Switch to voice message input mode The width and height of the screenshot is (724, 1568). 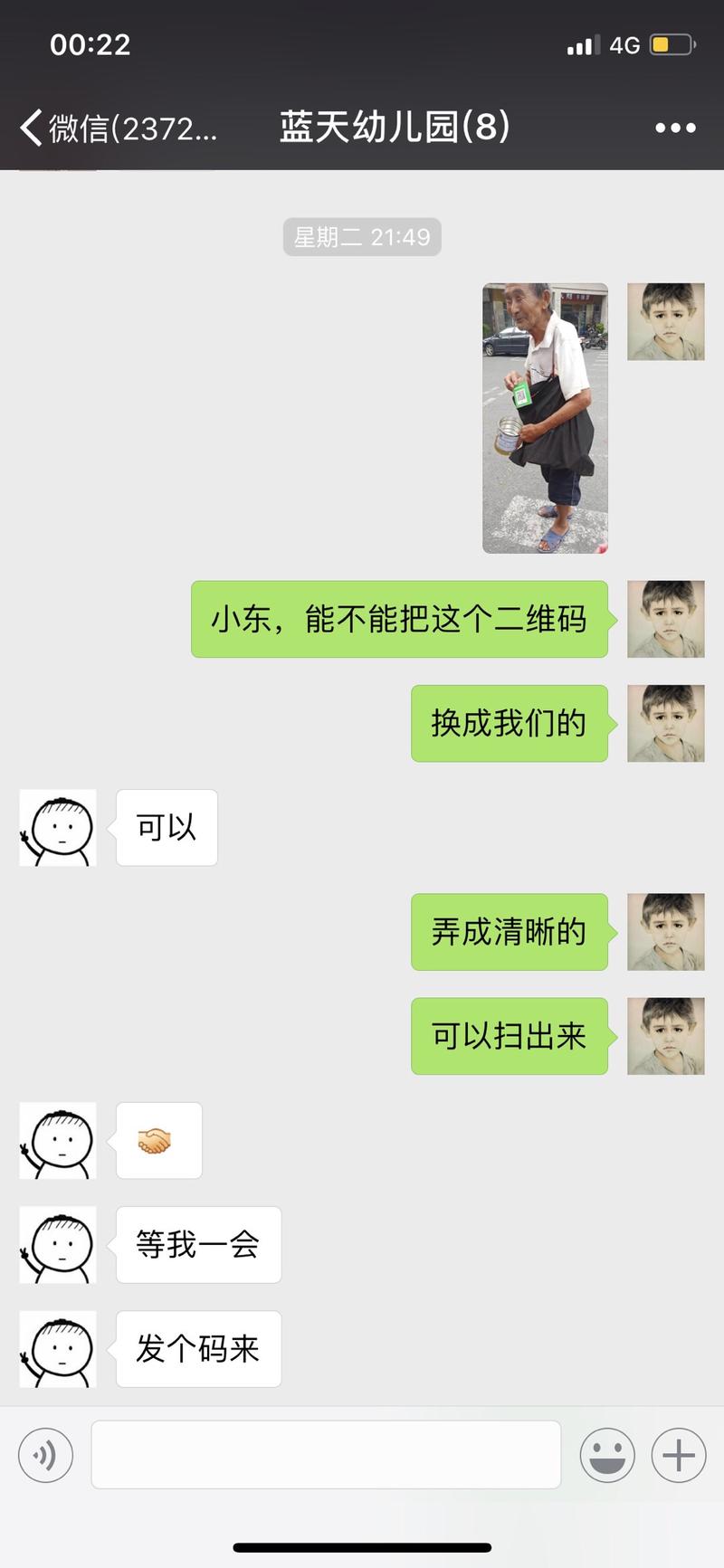[x=45, y=1454]
